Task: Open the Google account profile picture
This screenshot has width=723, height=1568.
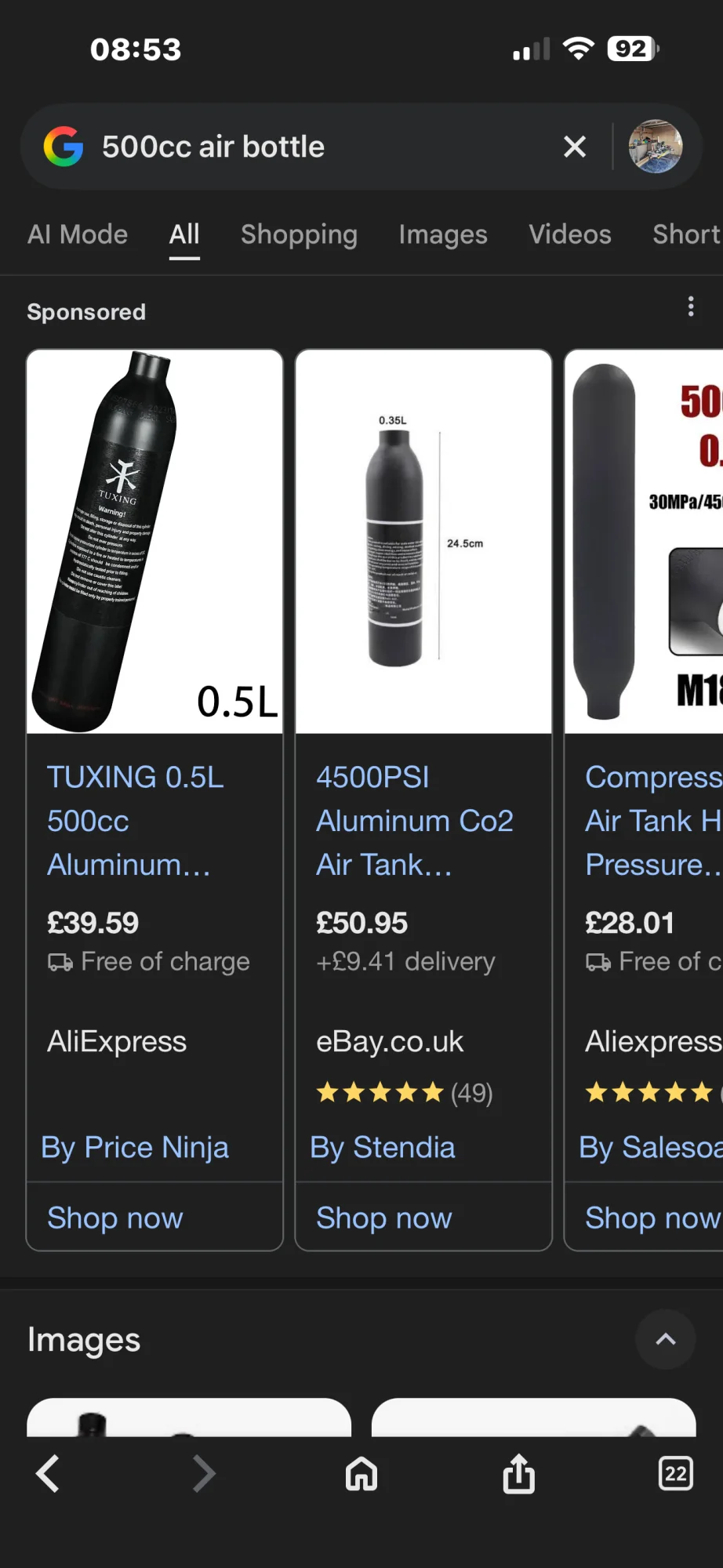Action: 655,147
